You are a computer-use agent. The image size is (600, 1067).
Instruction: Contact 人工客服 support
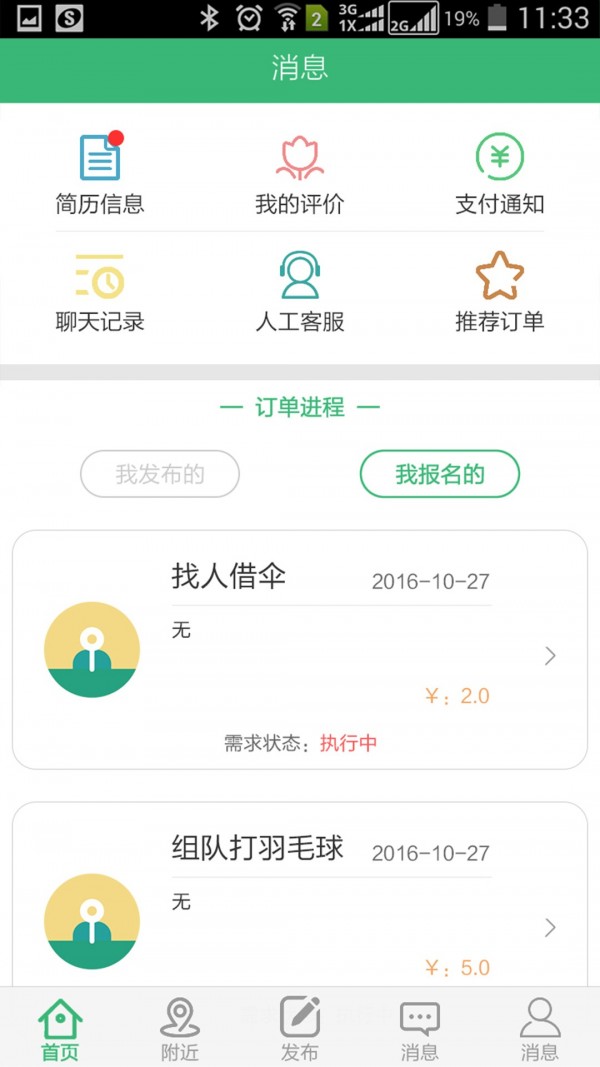(300, 293)
